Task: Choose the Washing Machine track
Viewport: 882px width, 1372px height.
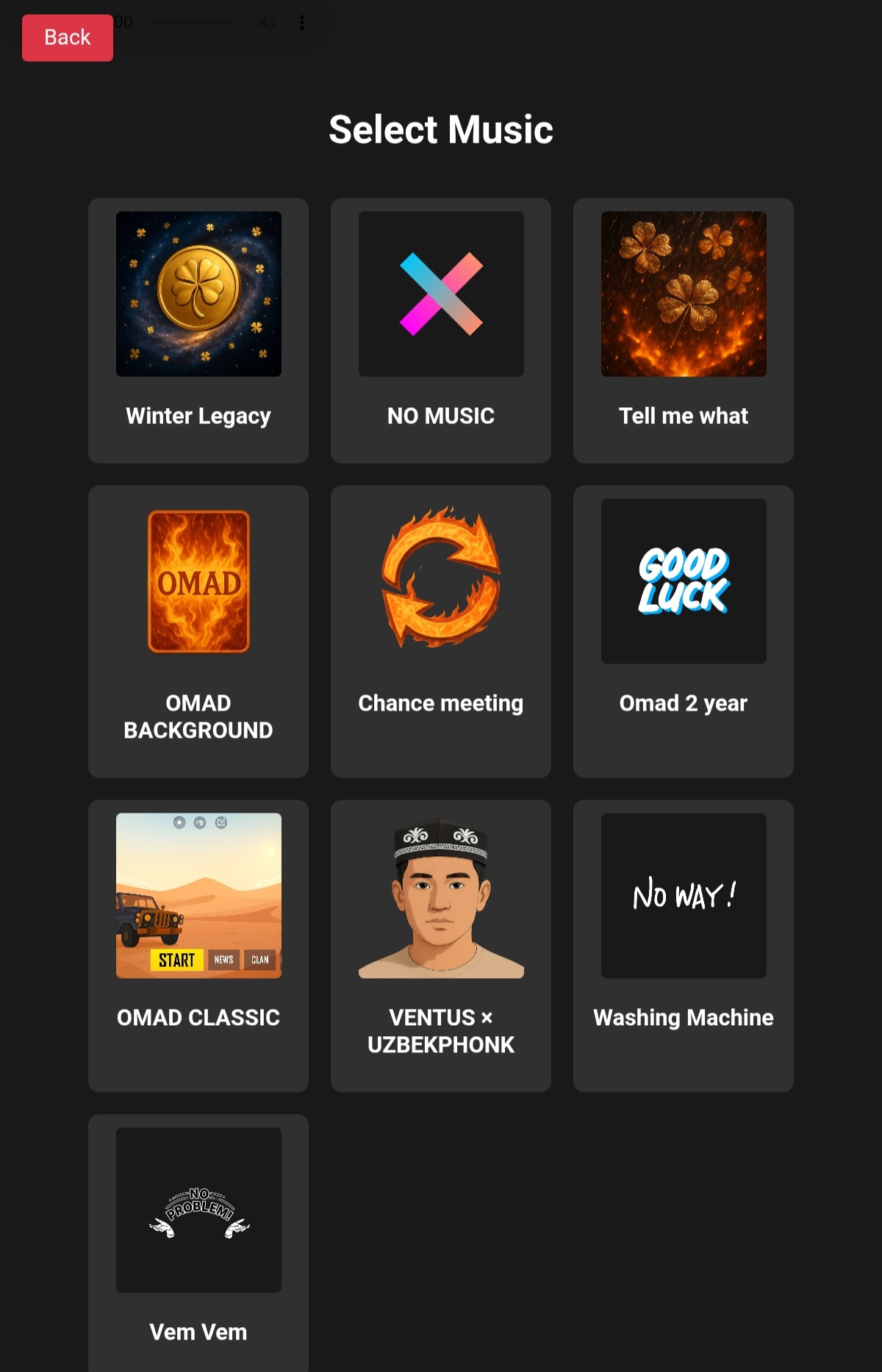Action: pyautogui.click(x=684, y=945)
